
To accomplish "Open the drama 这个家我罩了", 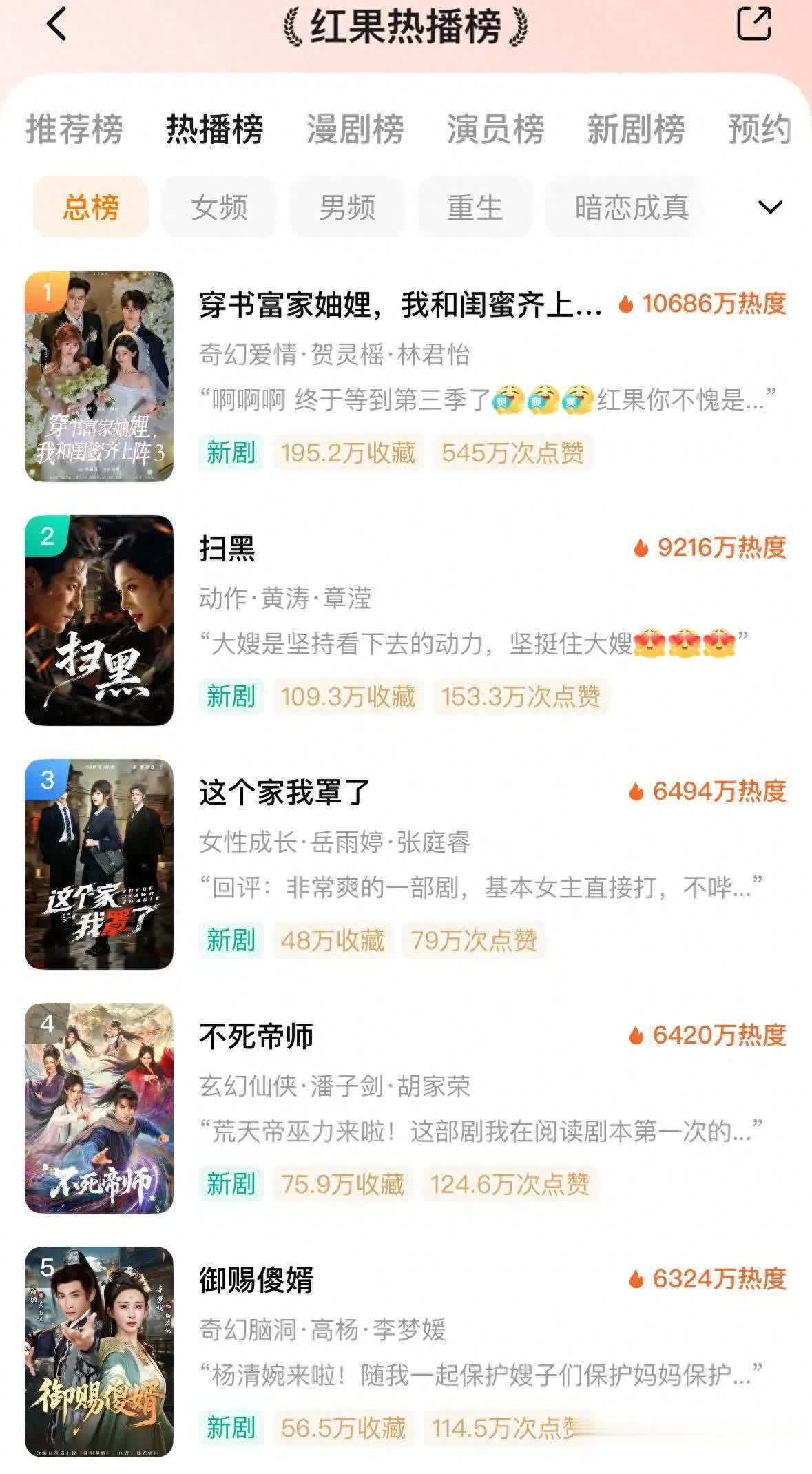I will coord(284,792).
